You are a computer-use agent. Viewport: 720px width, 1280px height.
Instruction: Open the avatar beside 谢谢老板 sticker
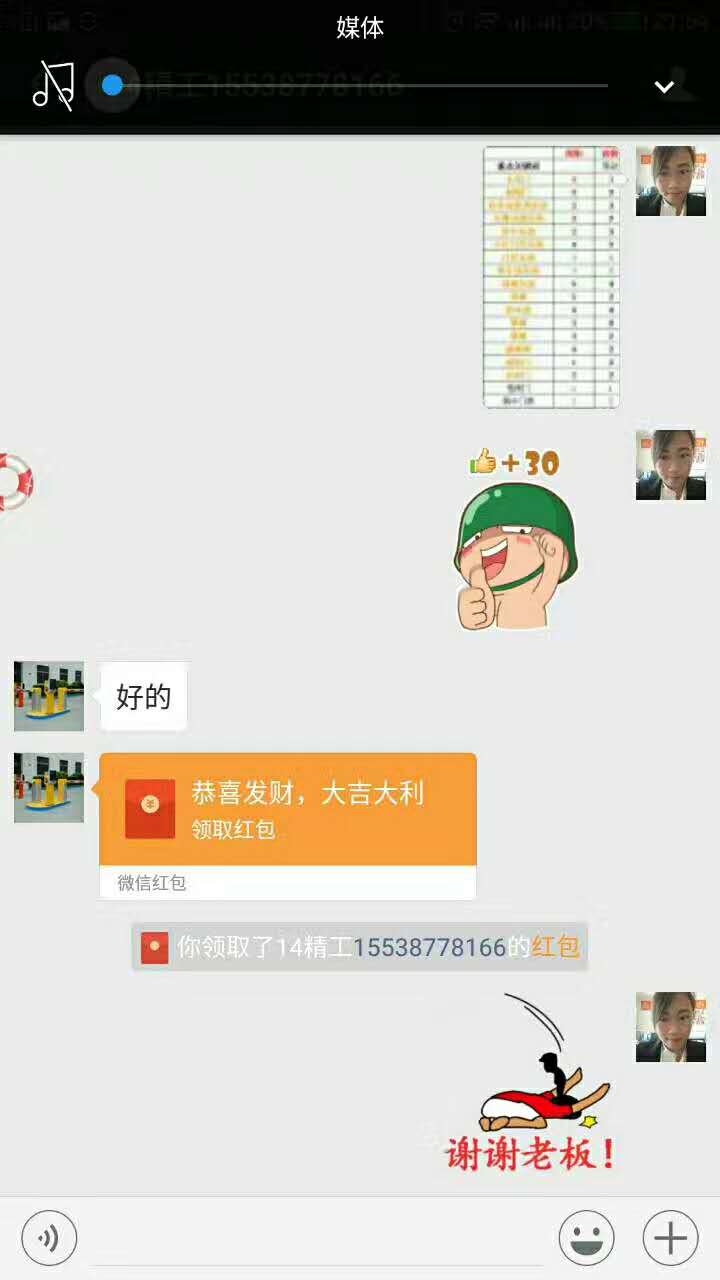(670, 1027)
